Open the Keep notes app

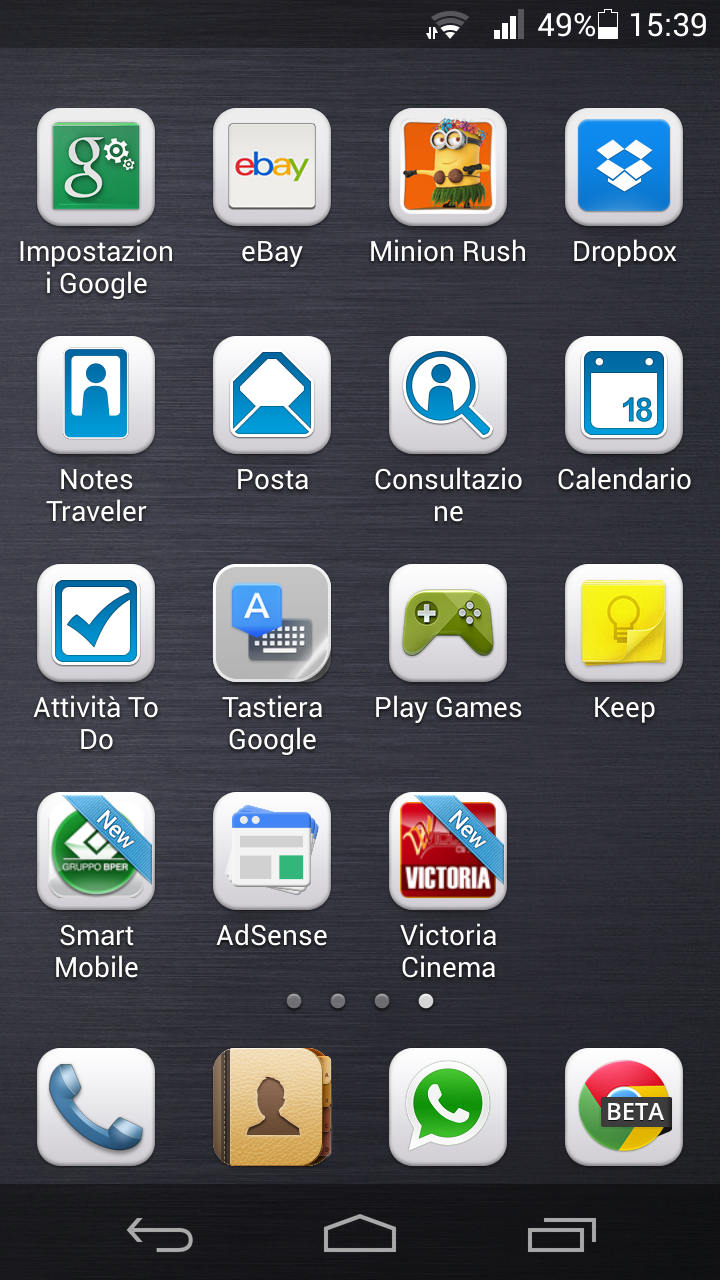(624, 622)
